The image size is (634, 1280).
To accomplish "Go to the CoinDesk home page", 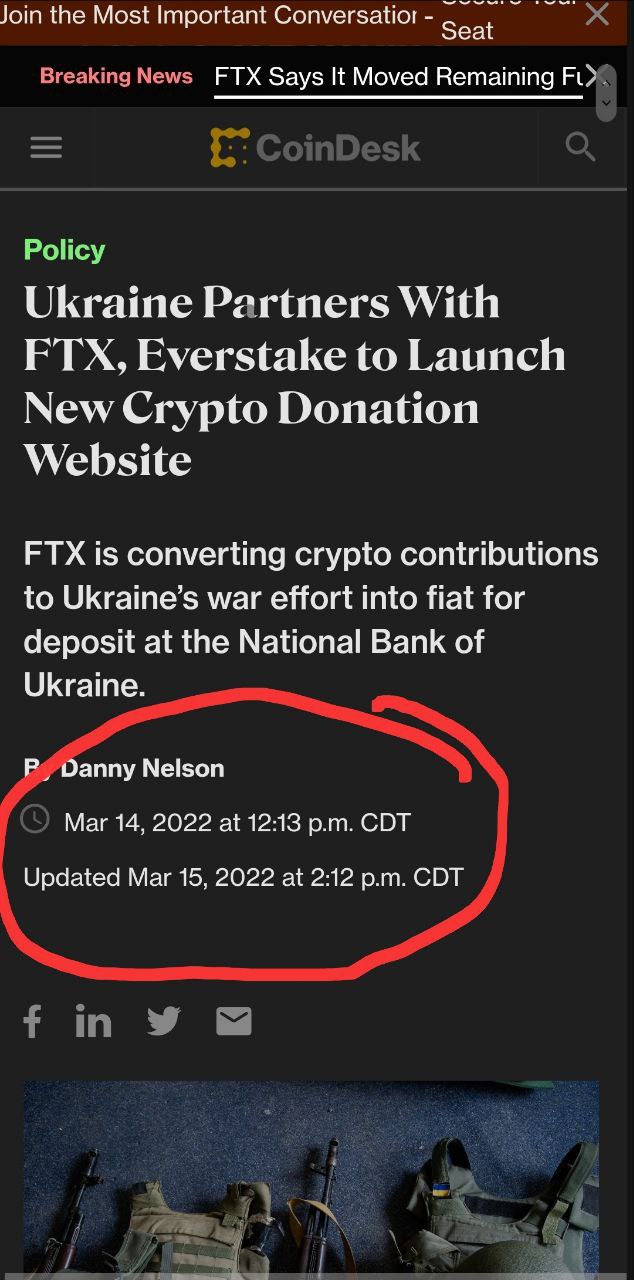I will coord(315,148).
